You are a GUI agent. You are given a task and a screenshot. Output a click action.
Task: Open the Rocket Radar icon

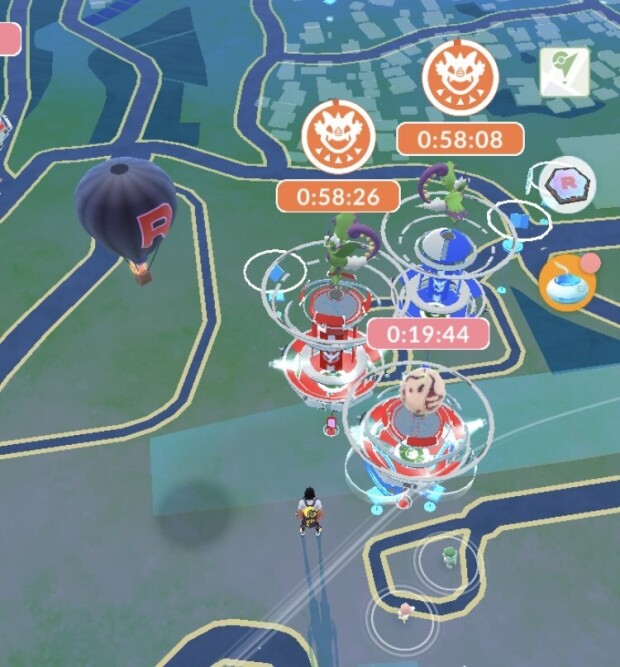click(x=568, y=185)
